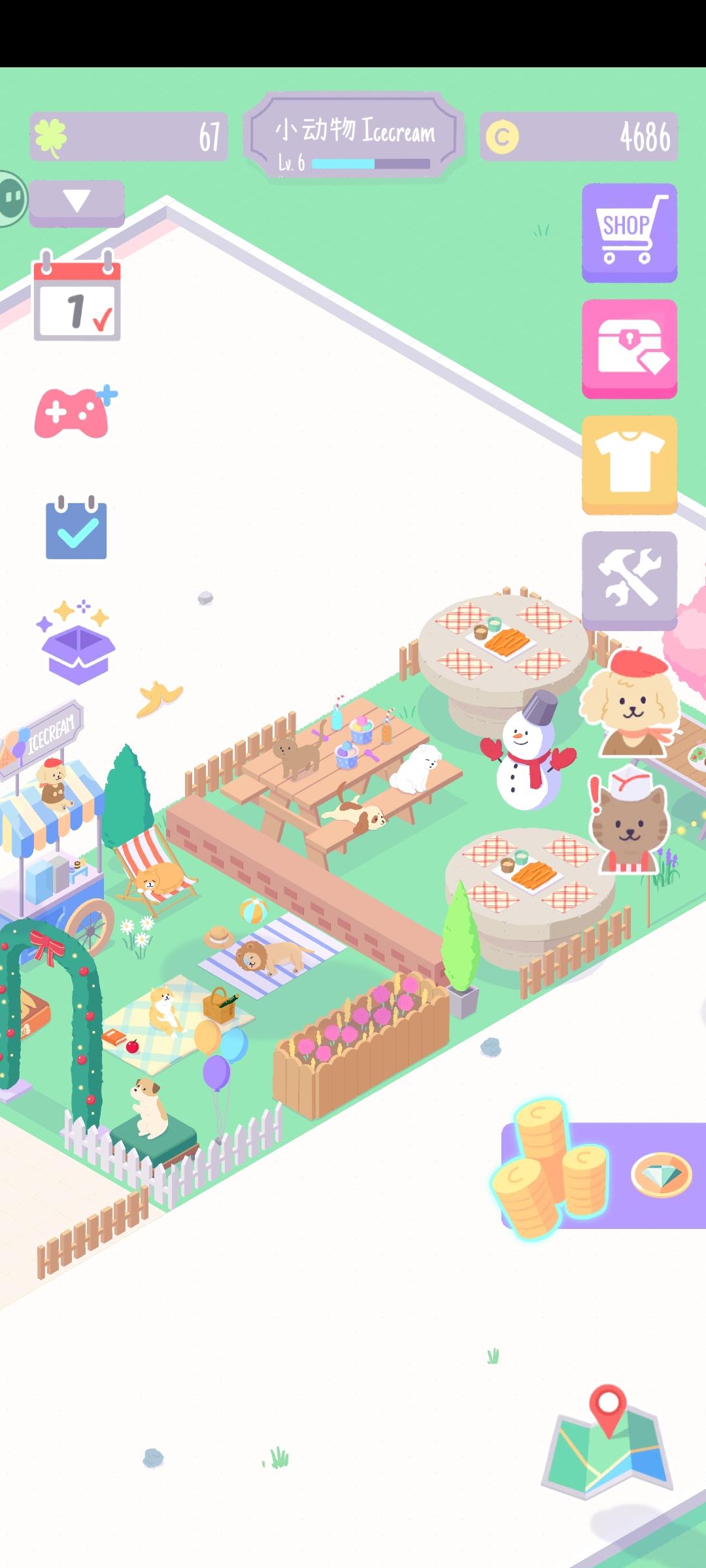Collapse the HUD with the down arrow
The height and width of the screenshot is (1568, 706).
(76, 201)
